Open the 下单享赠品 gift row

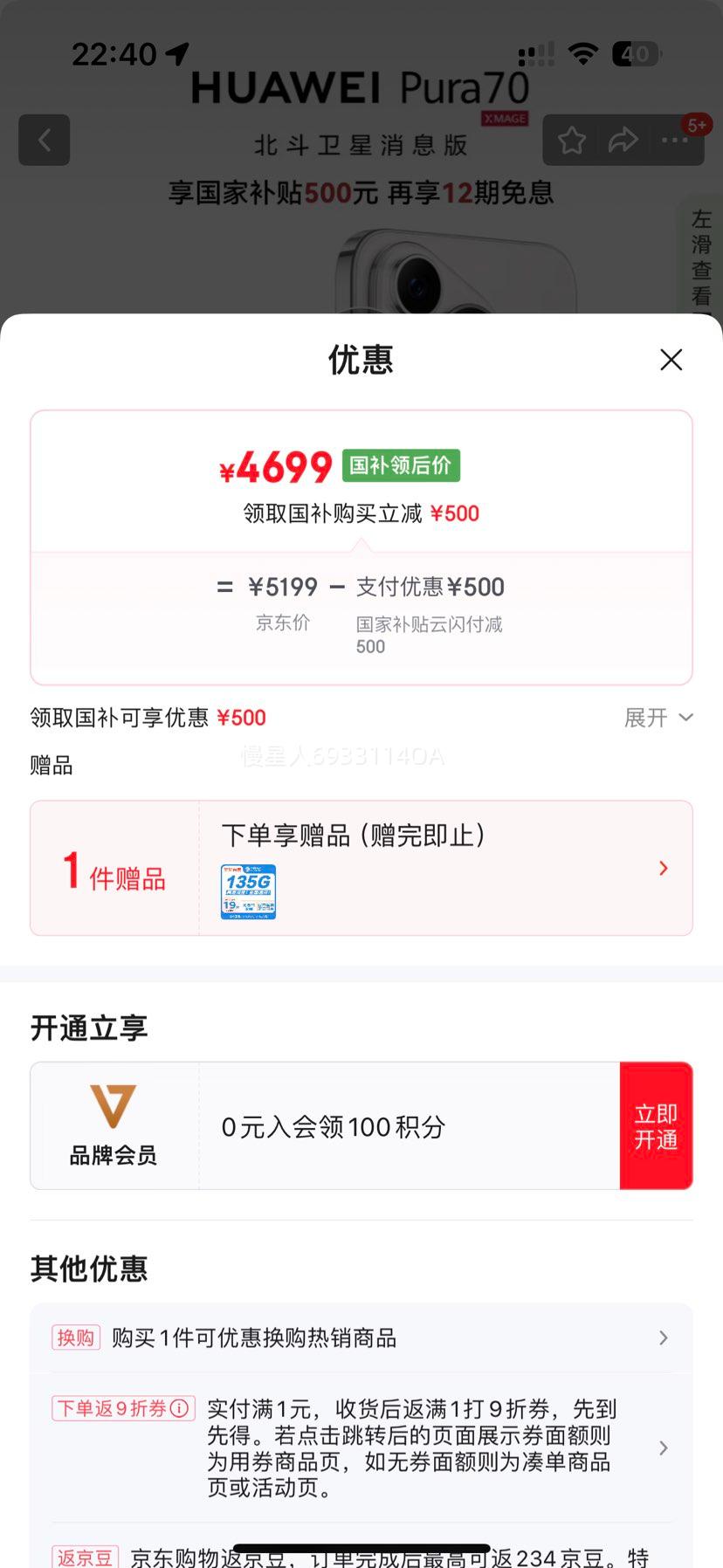[361, 868]
